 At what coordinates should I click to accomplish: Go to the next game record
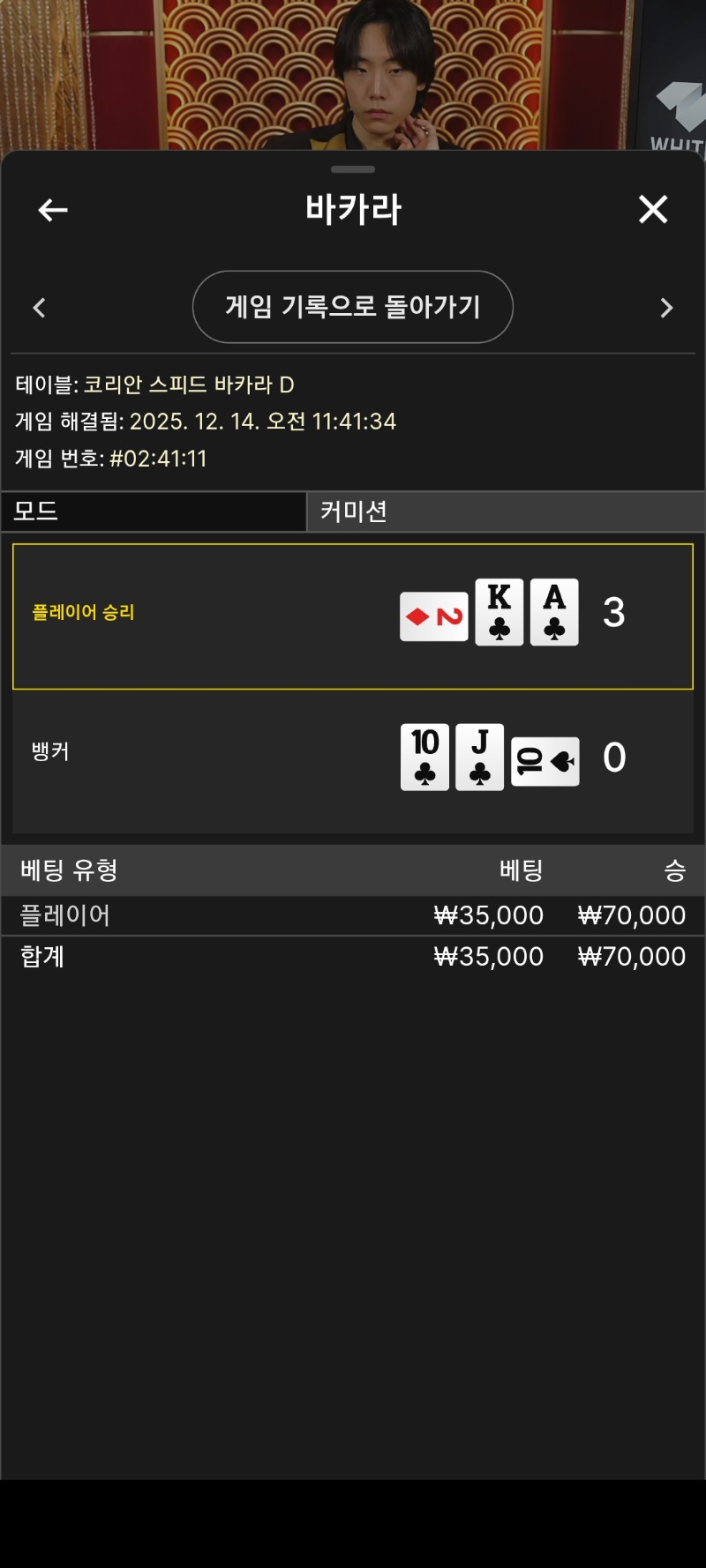click(666, 308)
